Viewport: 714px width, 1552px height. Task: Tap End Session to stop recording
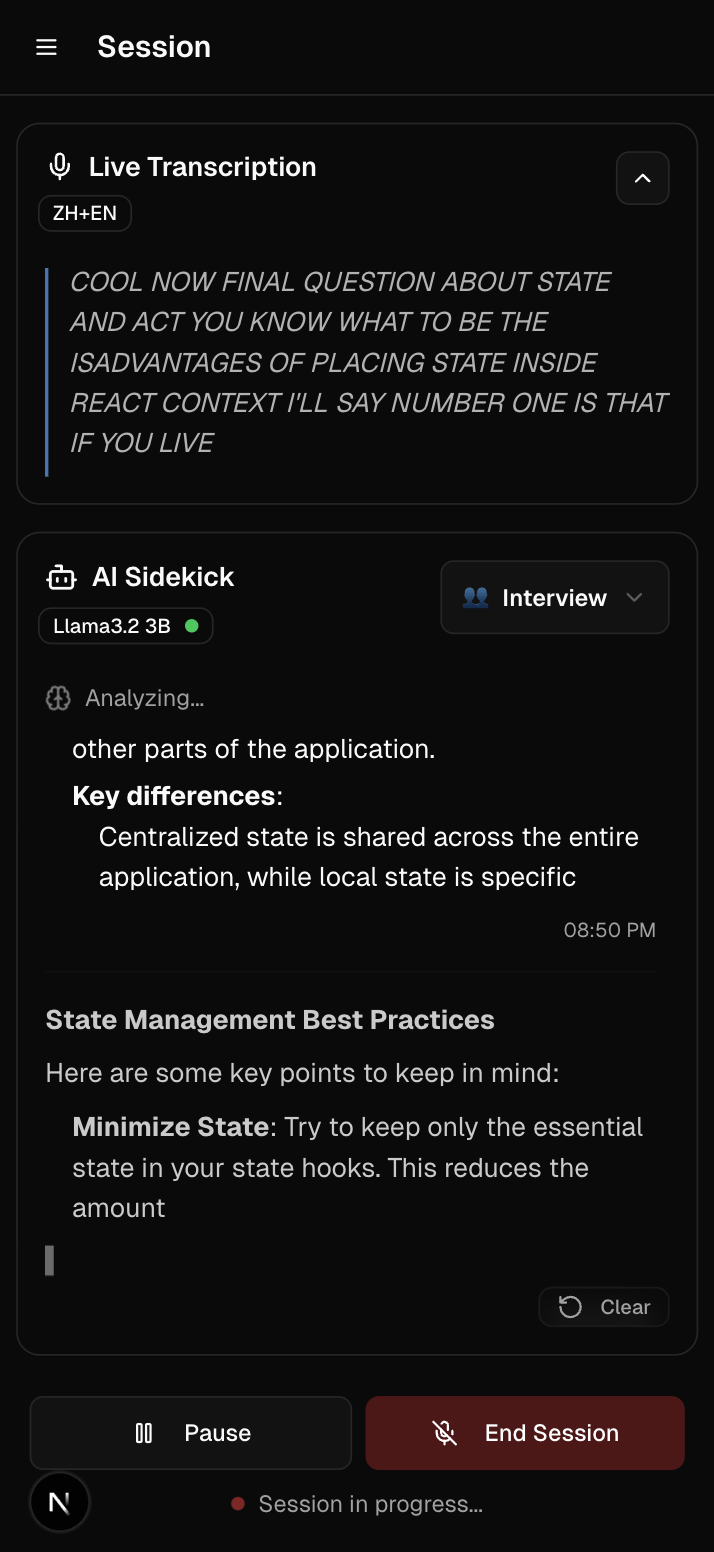coord(525,1433)
